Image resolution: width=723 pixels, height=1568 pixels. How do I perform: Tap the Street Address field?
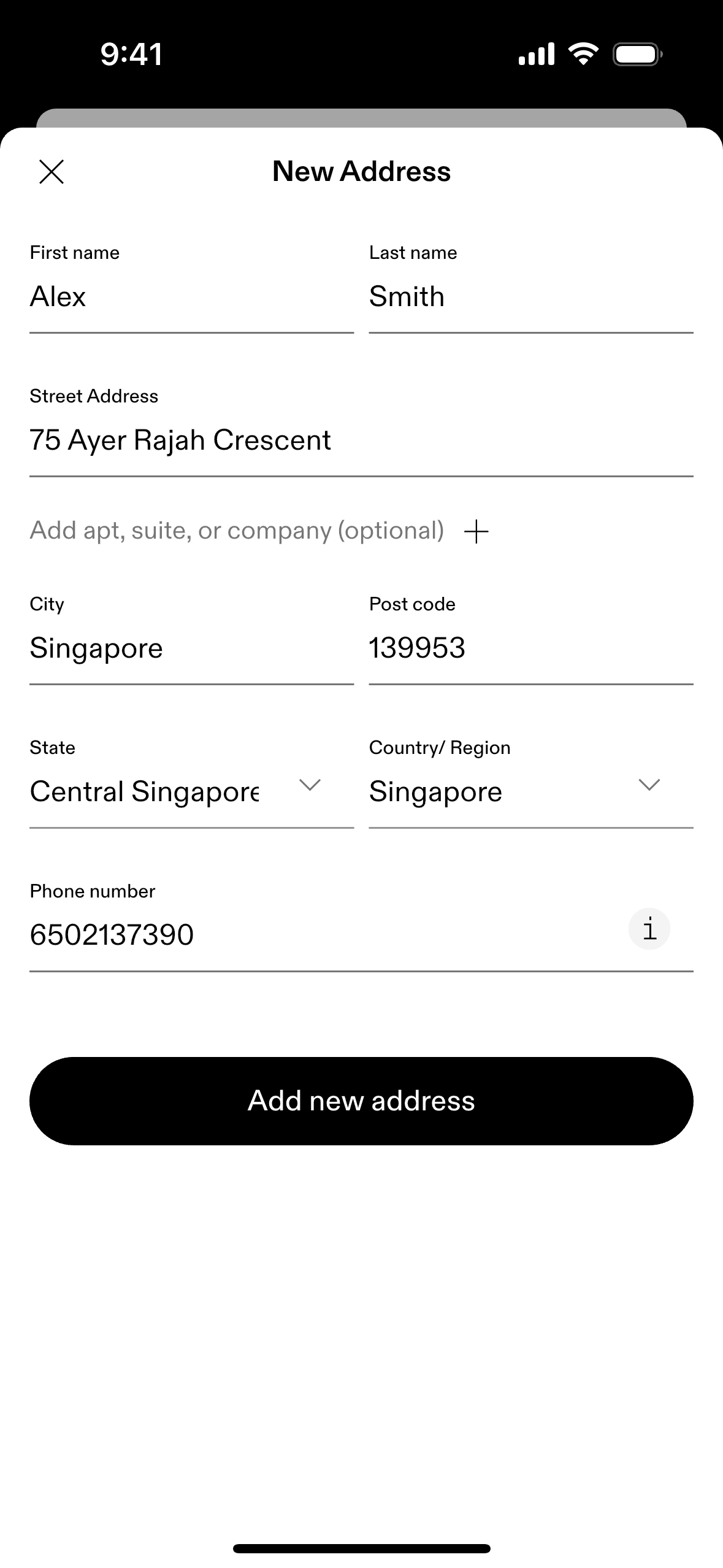(361, 440)
